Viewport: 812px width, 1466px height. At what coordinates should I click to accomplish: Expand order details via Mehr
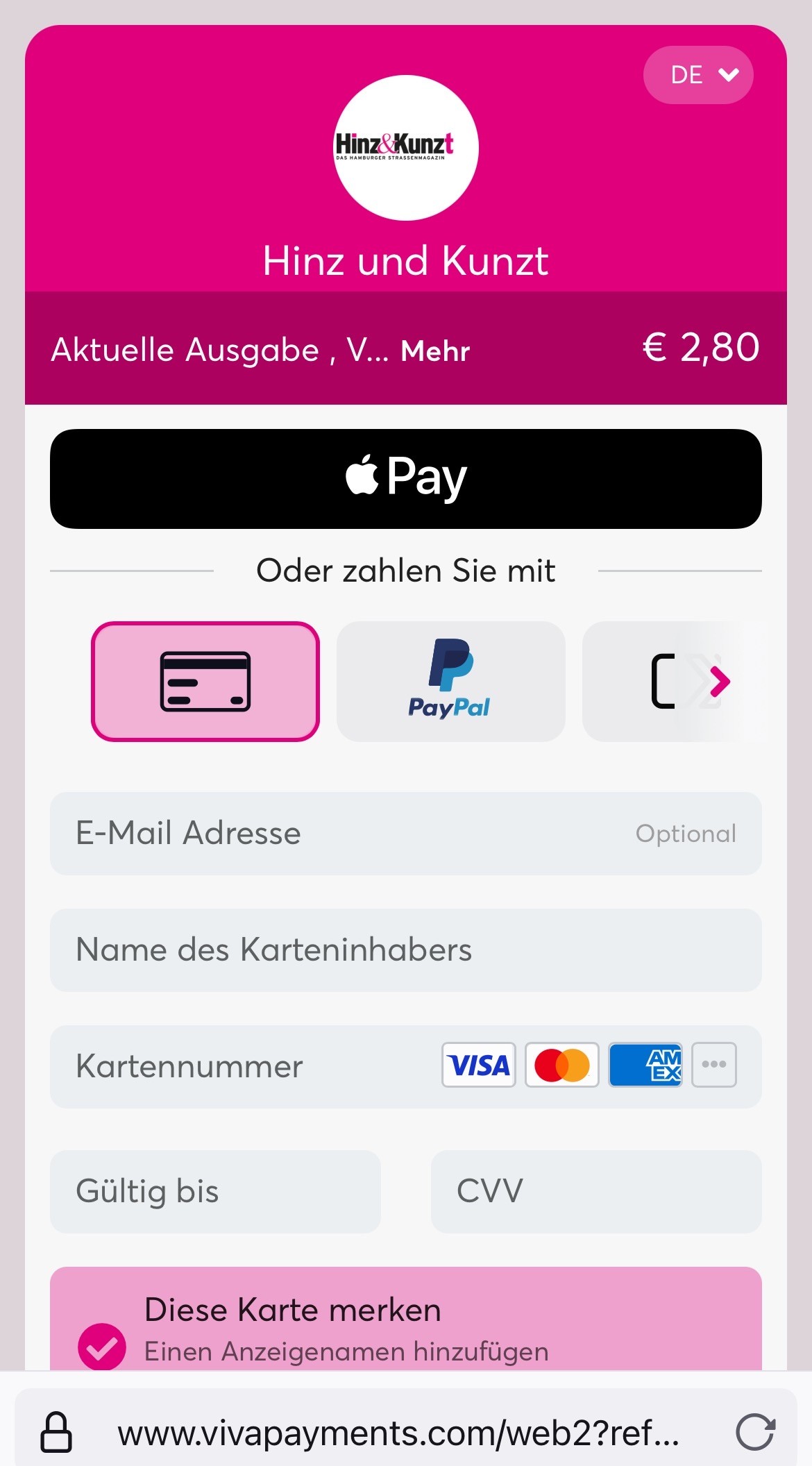pyautogui.click(x=435, y=351)
